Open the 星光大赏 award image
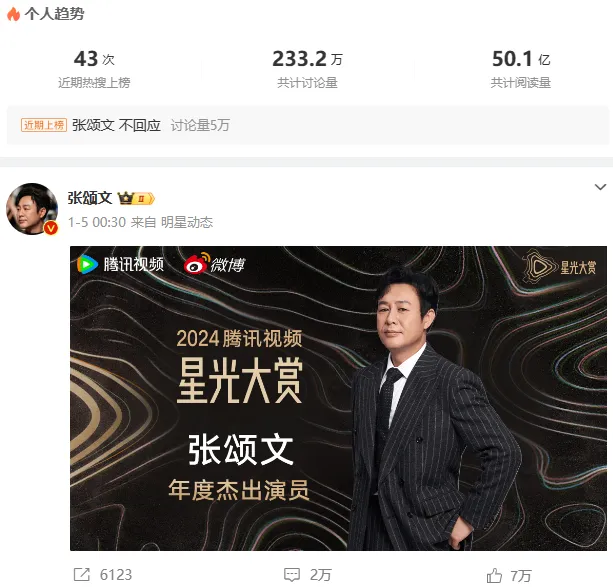Screen dimensions: 613x587 [338, 398]
